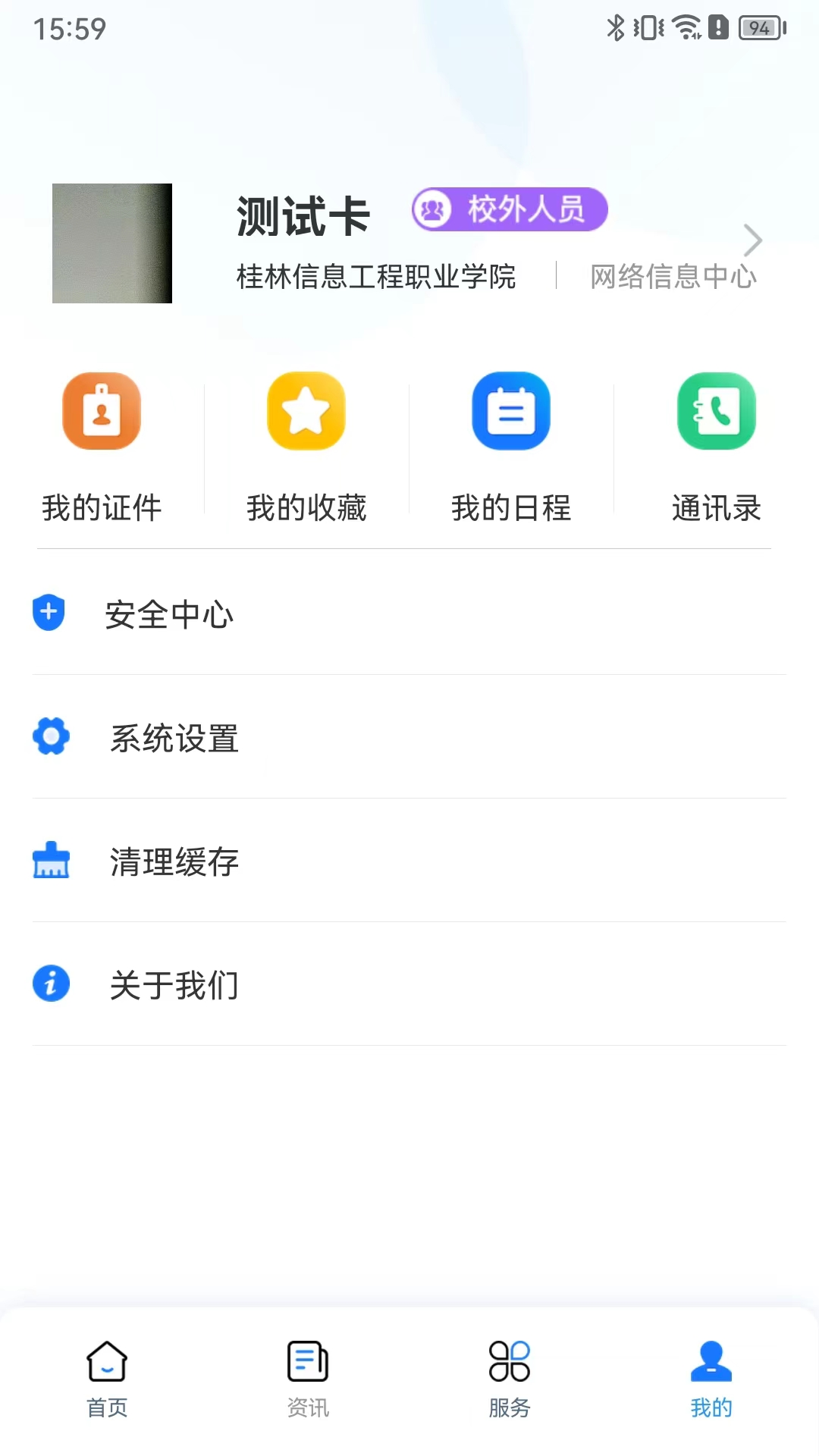Tap the profile avatar image
This screenshot has width=819, height=1456.
point(111,243)
